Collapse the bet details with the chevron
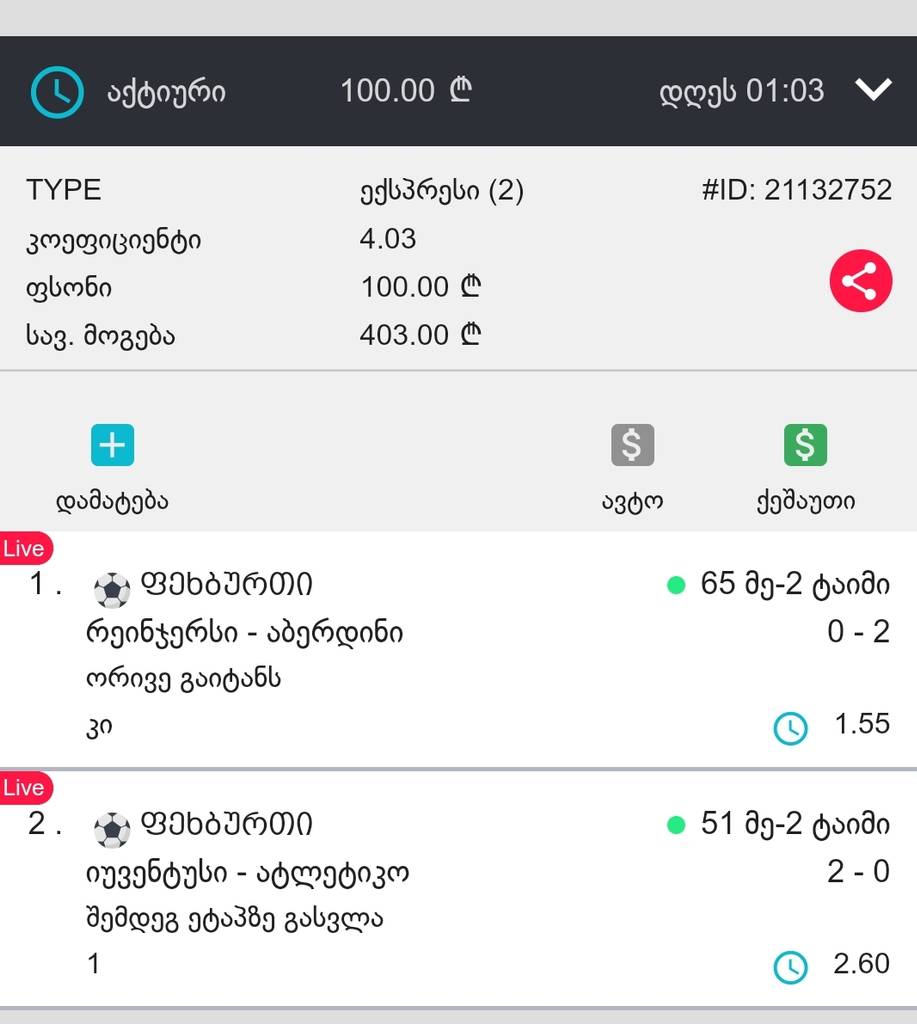This screenshot has width=917, height=1024. click(x=874, y=90)
